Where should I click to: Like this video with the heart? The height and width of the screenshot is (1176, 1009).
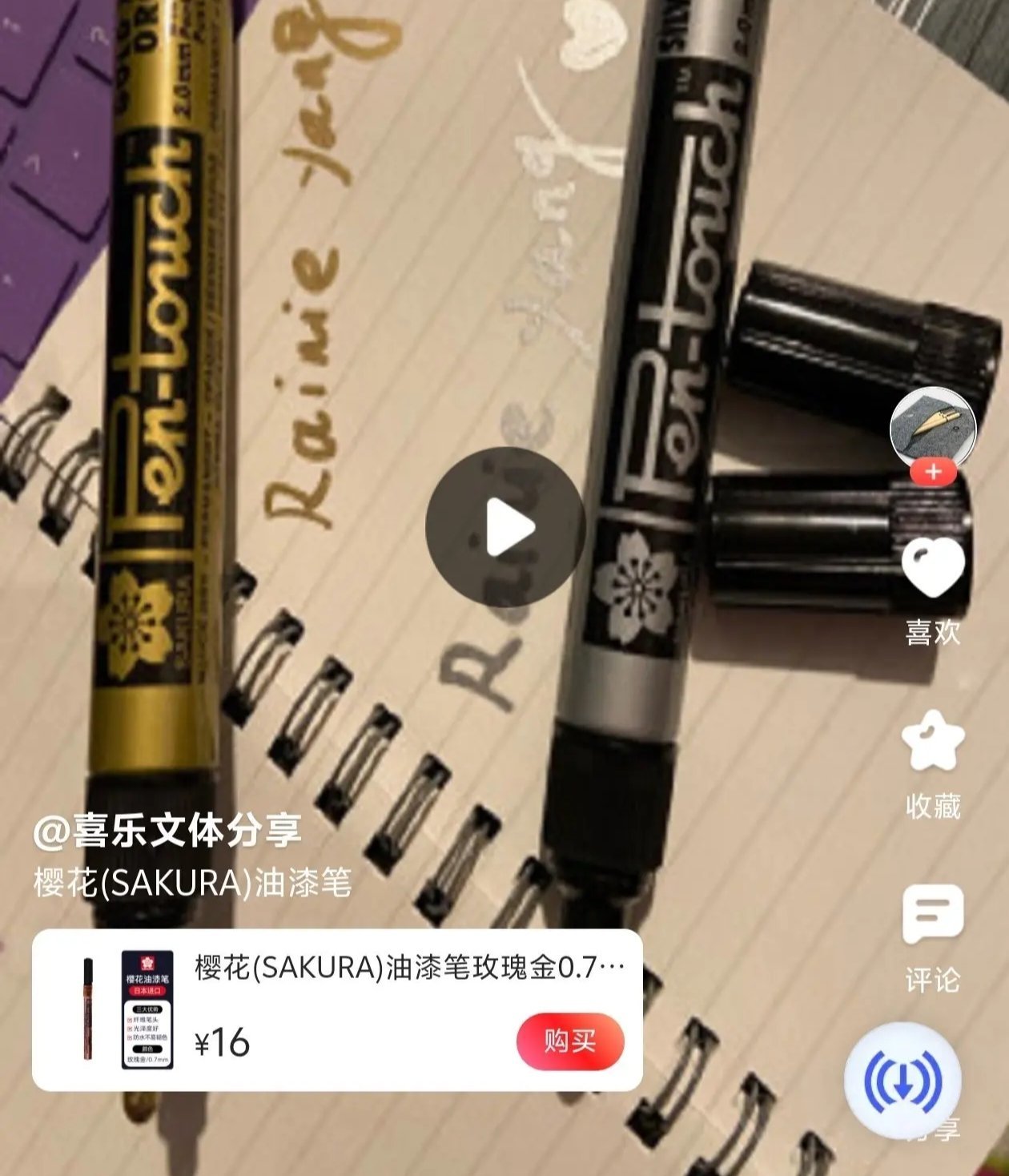(933, 567)
